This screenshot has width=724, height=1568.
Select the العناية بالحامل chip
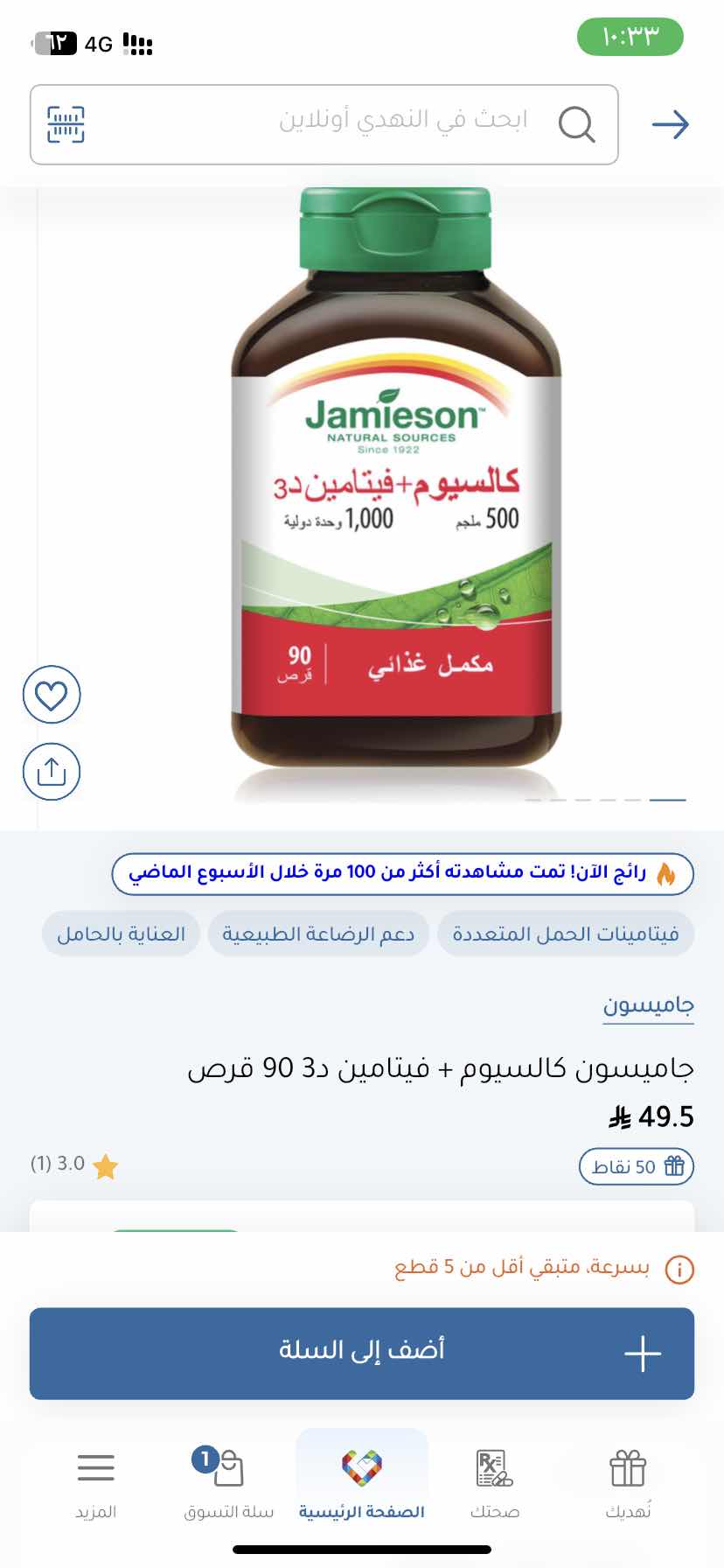[122, 934]
